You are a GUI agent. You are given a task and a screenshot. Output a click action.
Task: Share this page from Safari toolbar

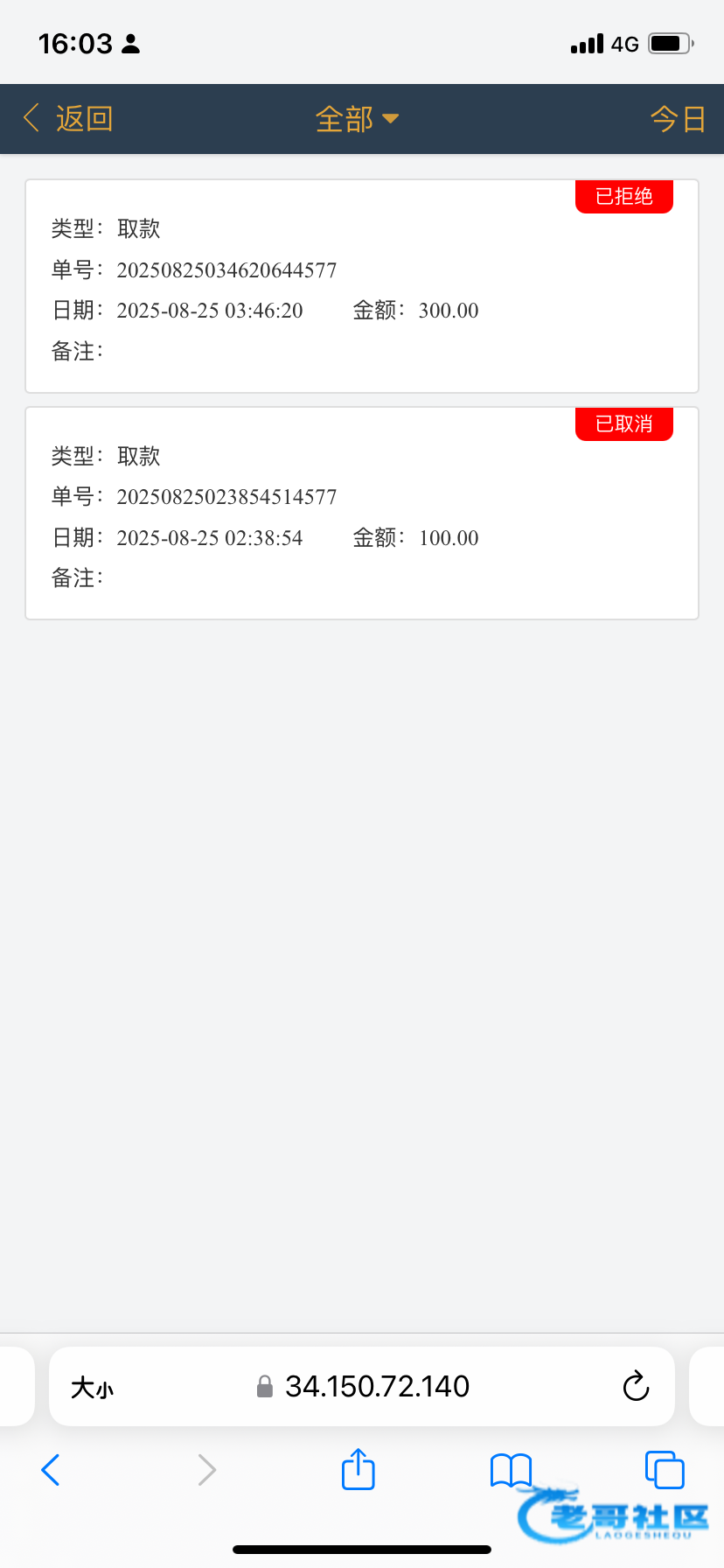pyautogui.click(x=359, y=1469)
